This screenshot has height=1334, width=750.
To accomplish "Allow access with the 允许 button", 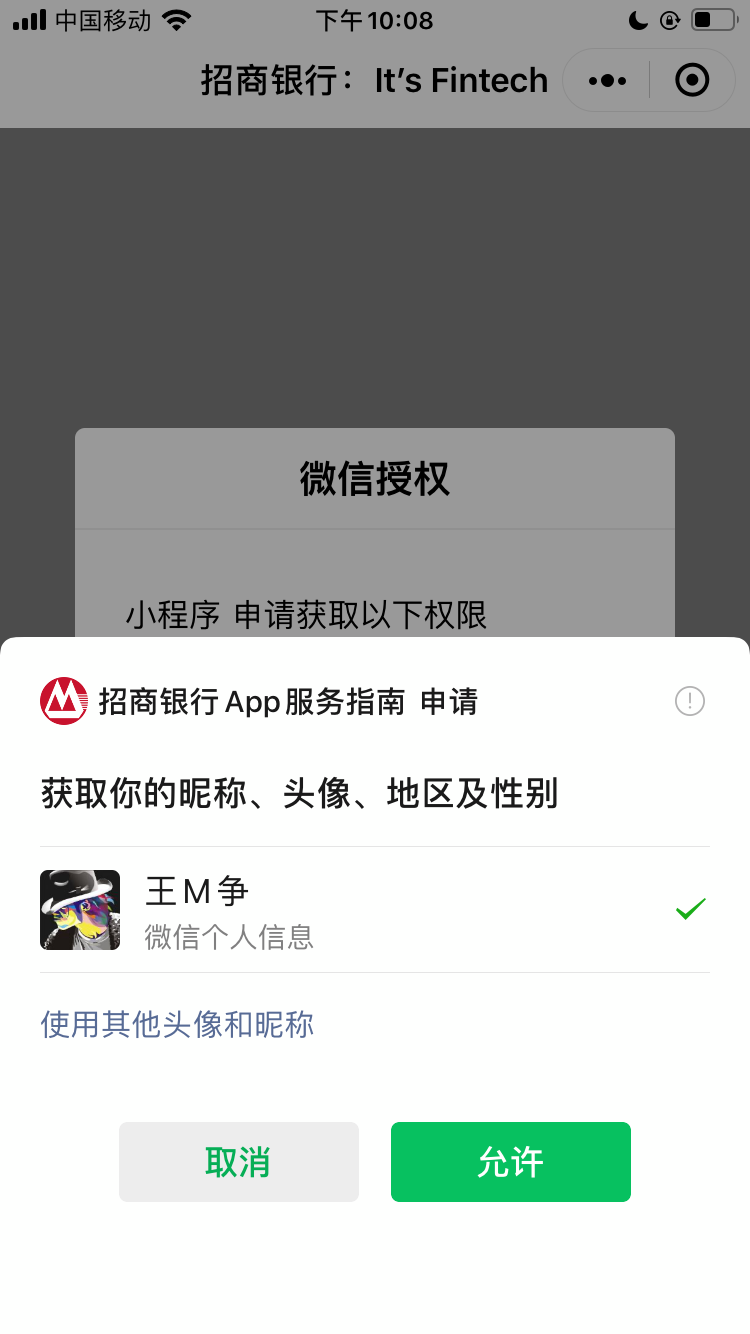I will click(510, 1162).
